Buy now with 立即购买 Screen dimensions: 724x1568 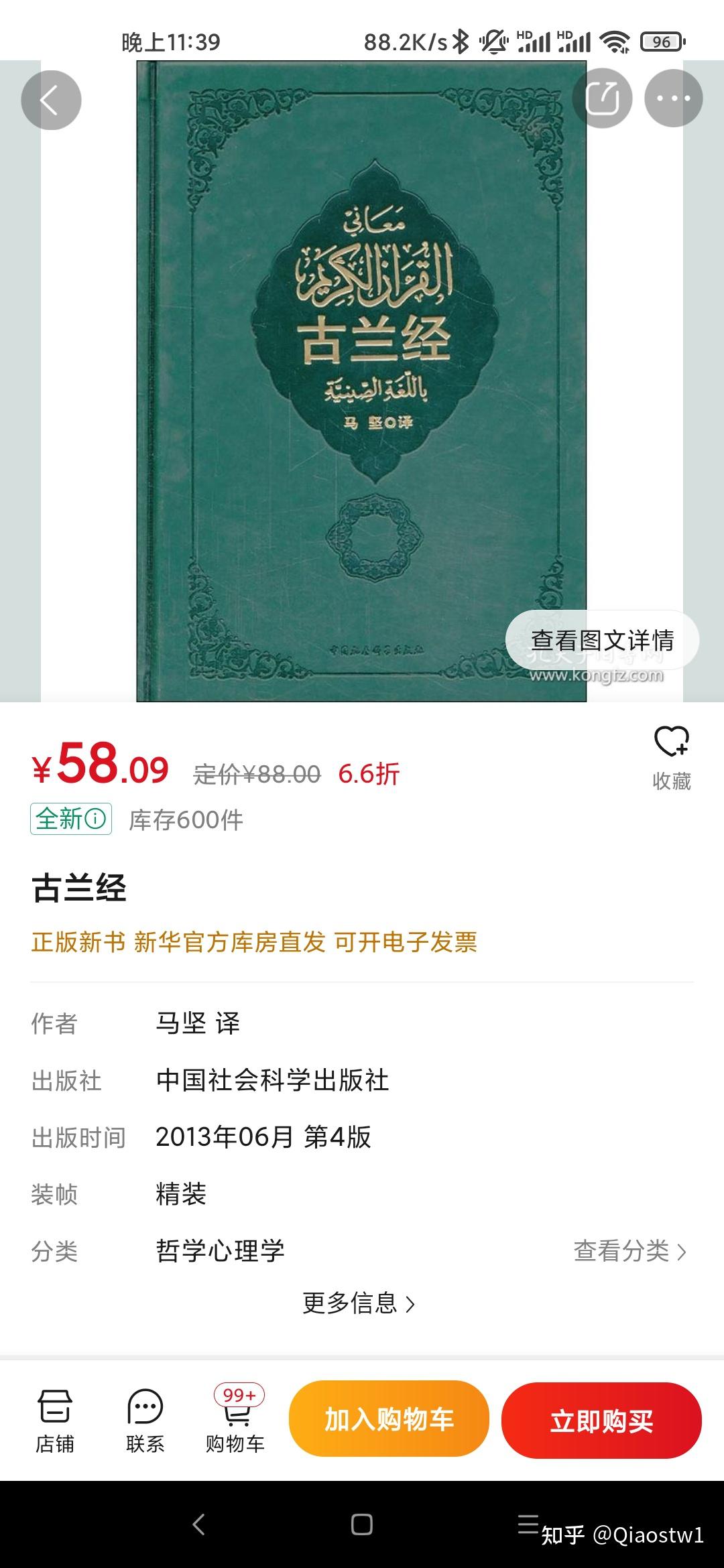coord(601,1421)
